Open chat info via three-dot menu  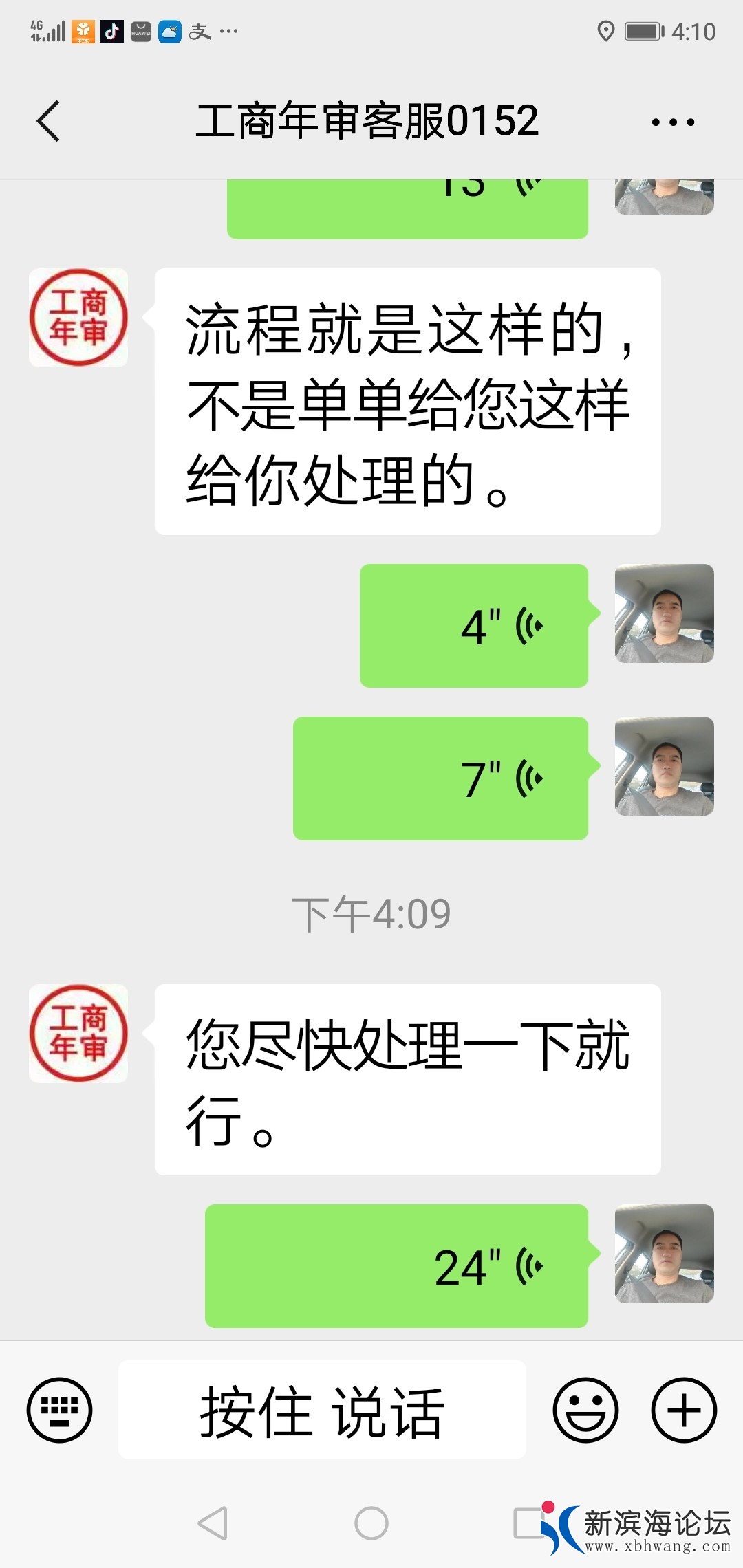click(x=673, y=122)
